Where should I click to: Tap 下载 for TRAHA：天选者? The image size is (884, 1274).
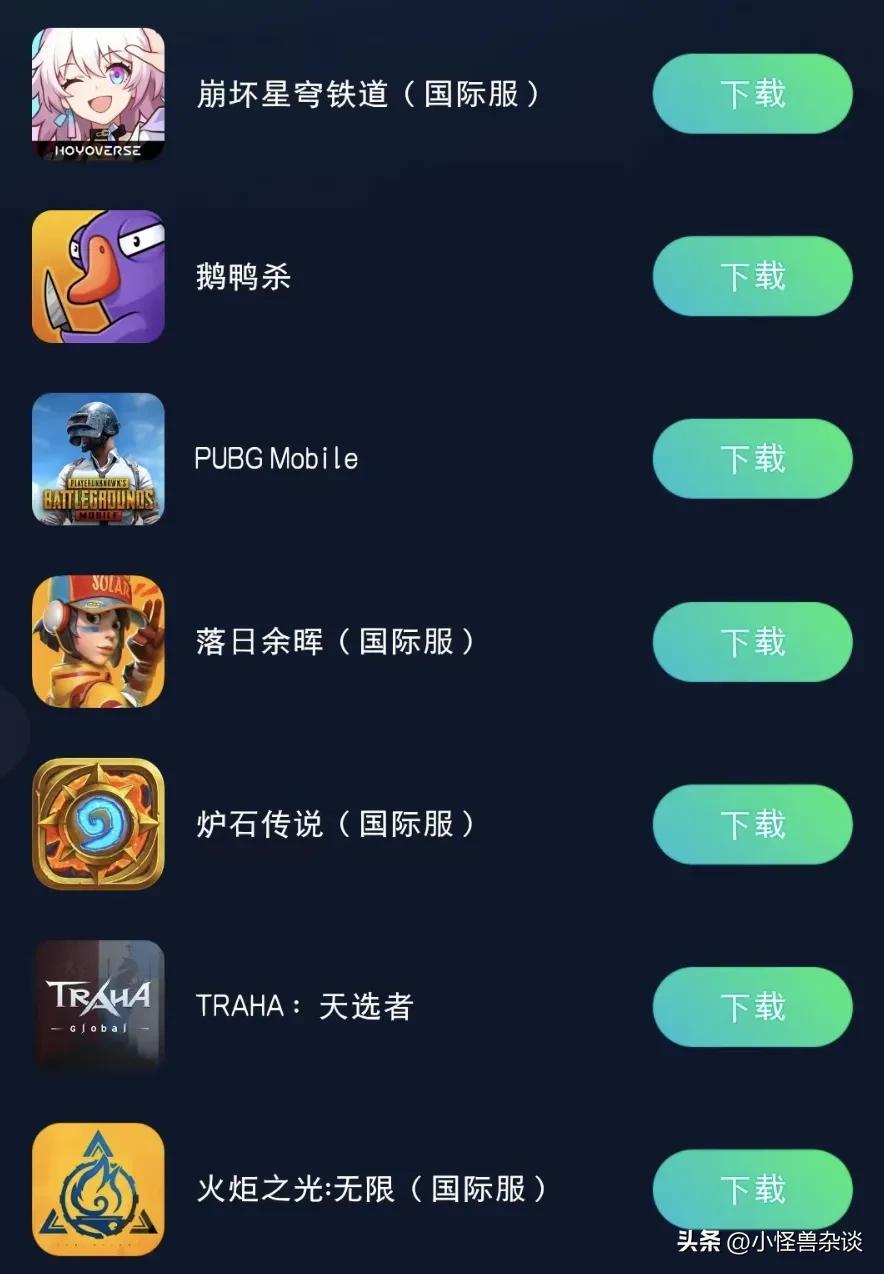[752, 1006]
